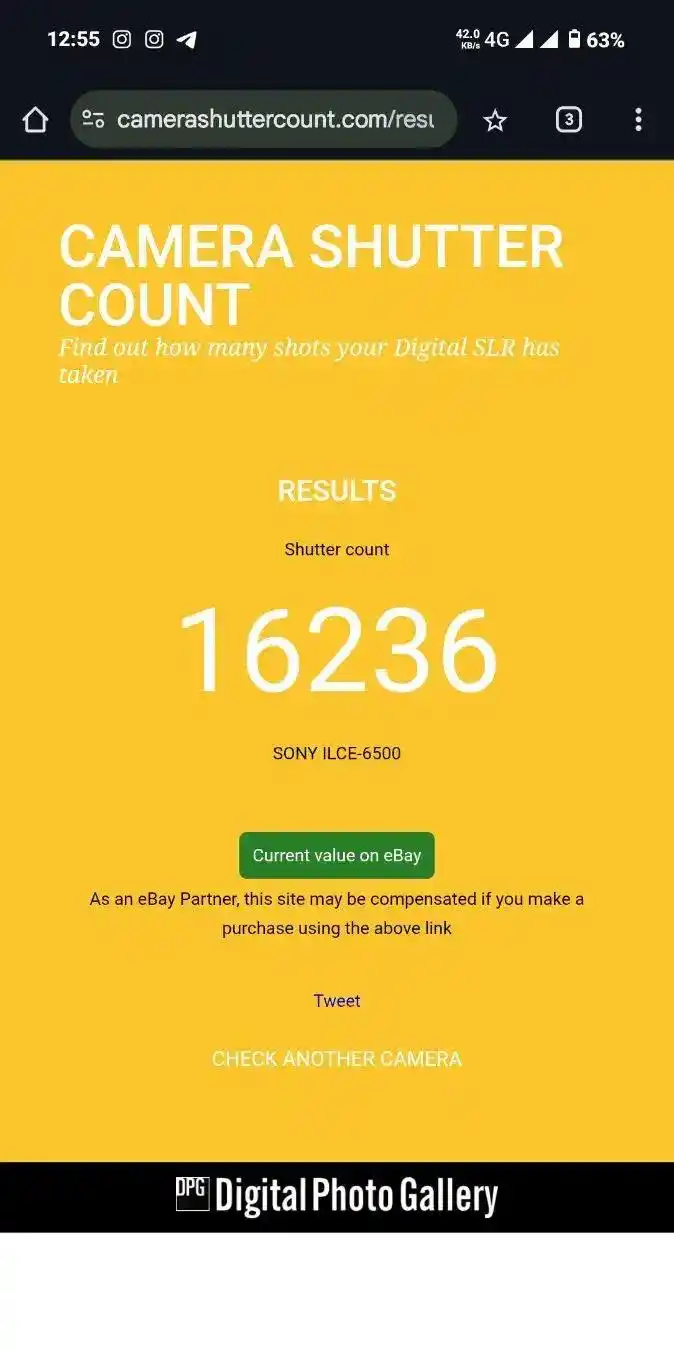Open the tab switcher showing 3 tabs

[568, 120]
